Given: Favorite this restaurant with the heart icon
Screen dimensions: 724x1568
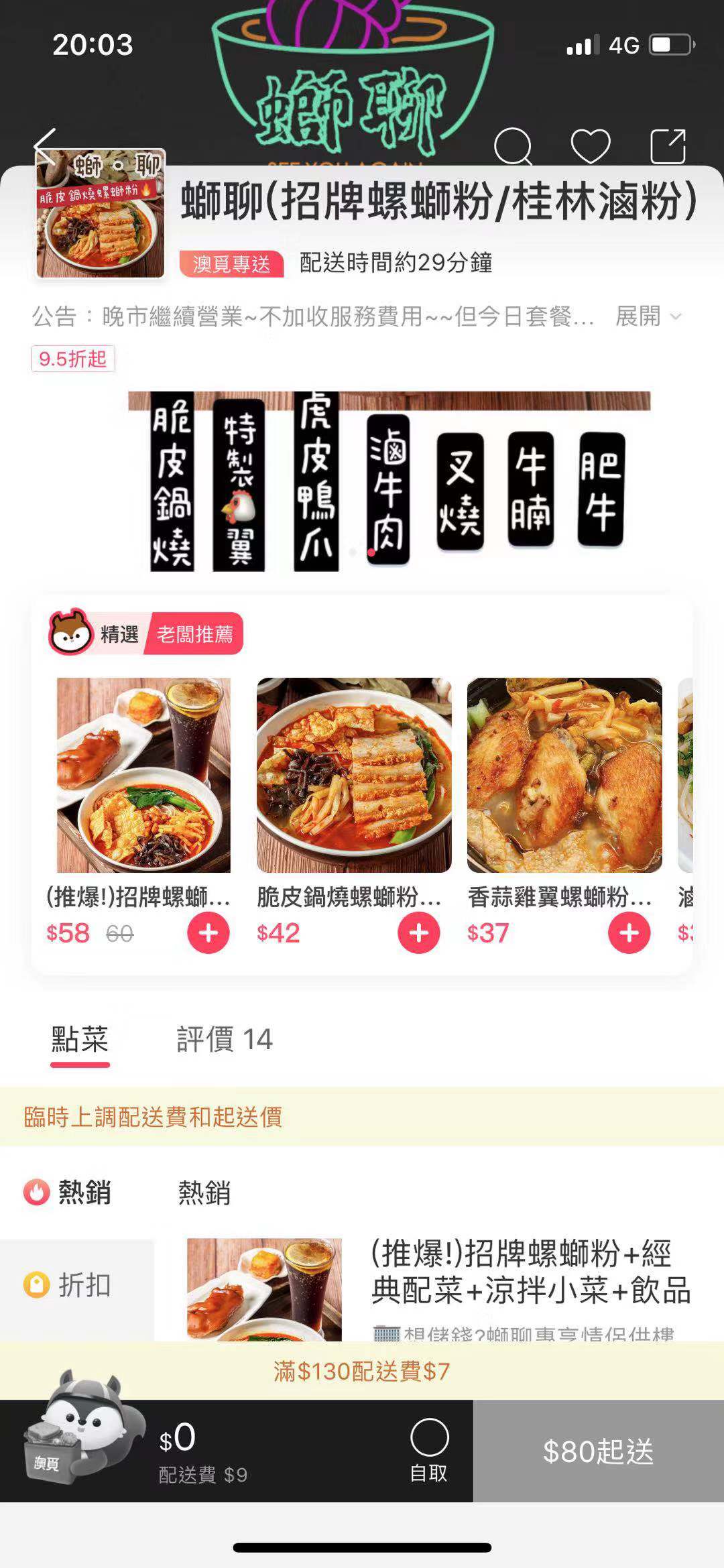Looking at the screenshot, I should [590, 146].
